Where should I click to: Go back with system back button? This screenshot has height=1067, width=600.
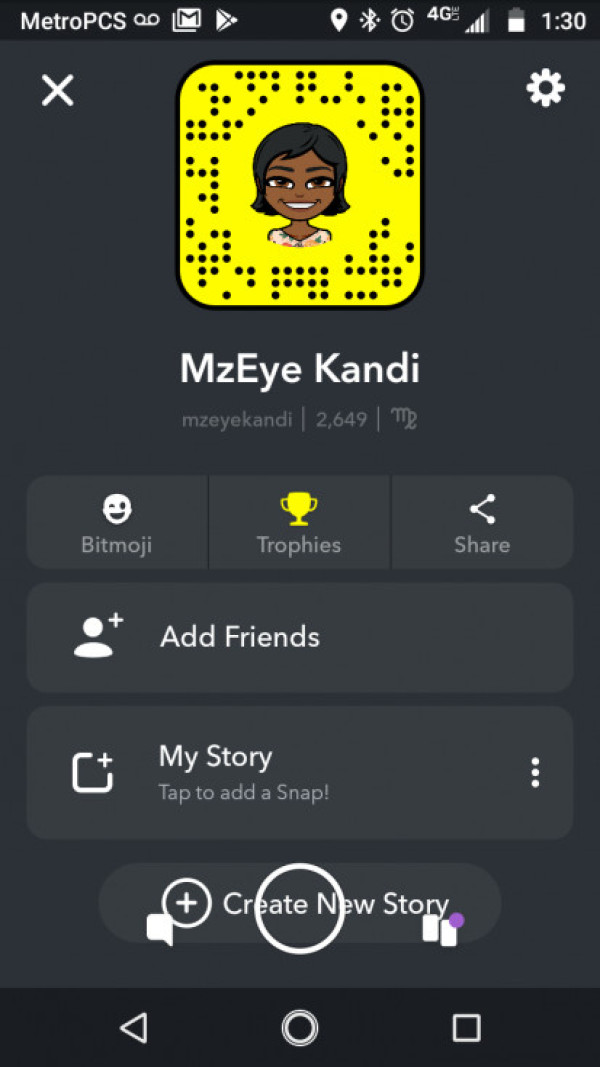pos(133,1027)
